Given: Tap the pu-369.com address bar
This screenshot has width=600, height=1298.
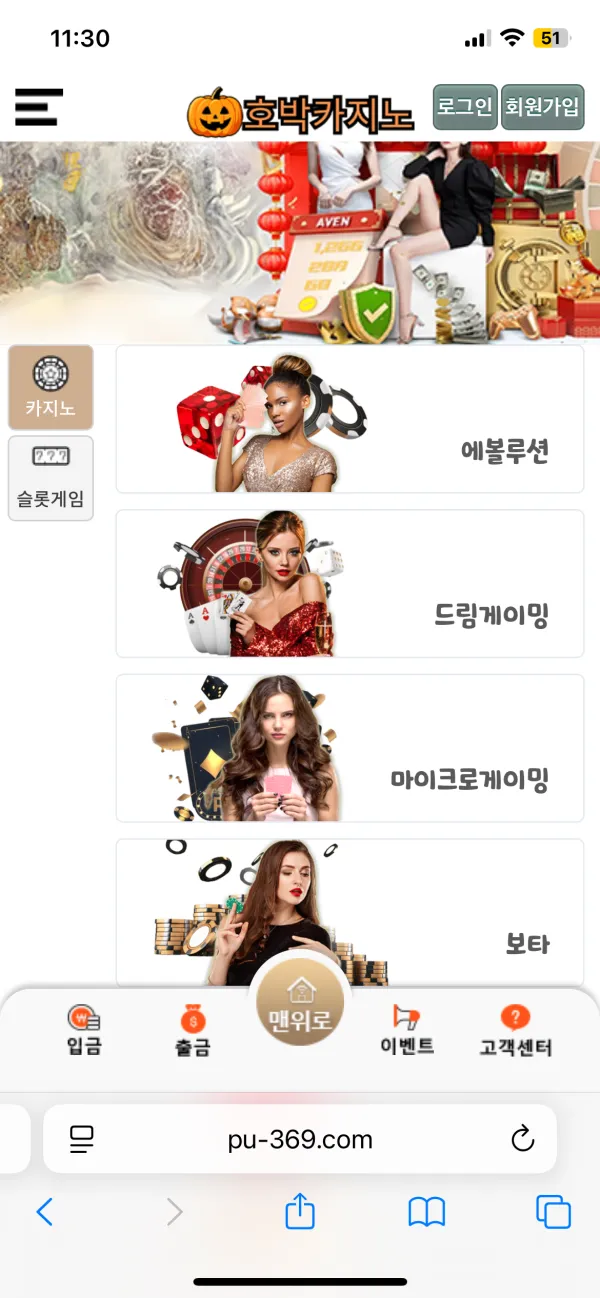Looking at the screenshot, I should tap(300, 1139).
